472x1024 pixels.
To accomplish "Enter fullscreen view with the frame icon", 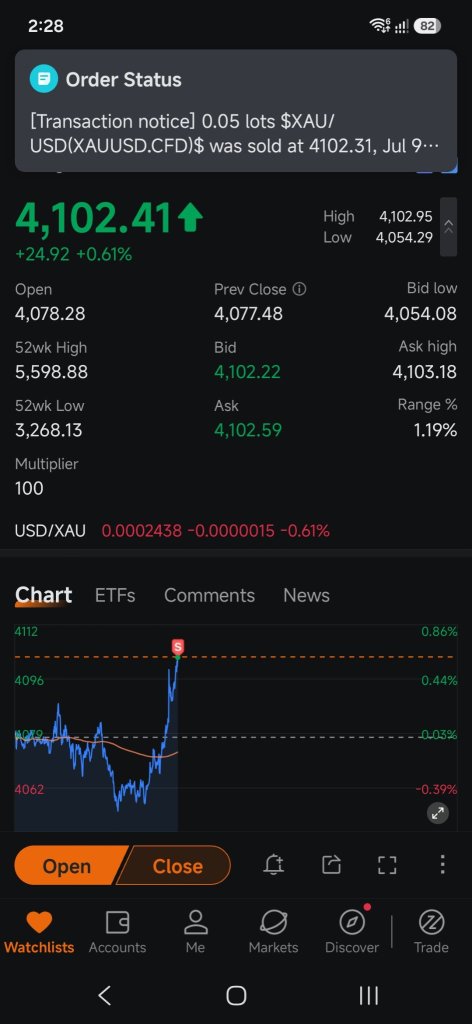I will click(x=387, y=865).
